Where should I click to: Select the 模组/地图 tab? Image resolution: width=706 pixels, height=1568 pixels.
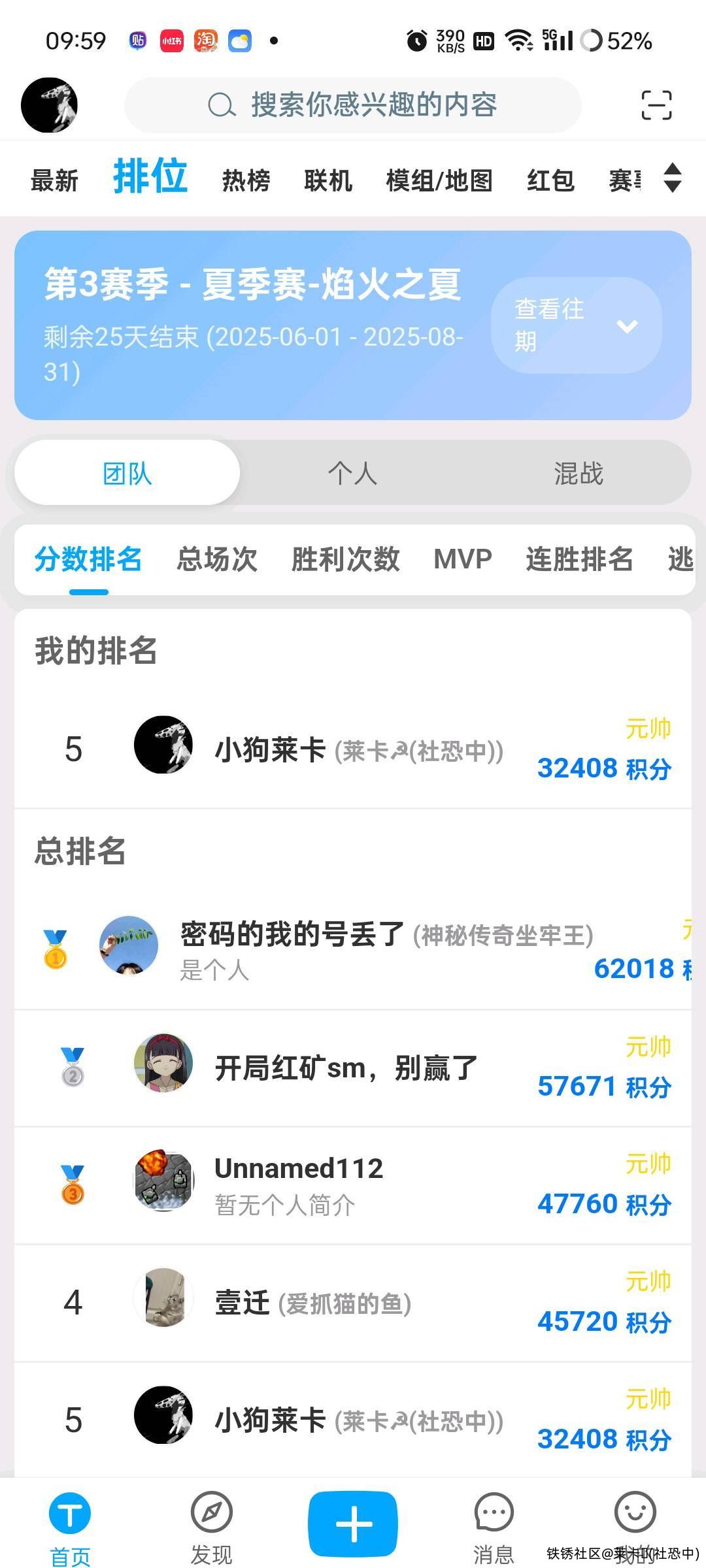[x=439, y=180]
